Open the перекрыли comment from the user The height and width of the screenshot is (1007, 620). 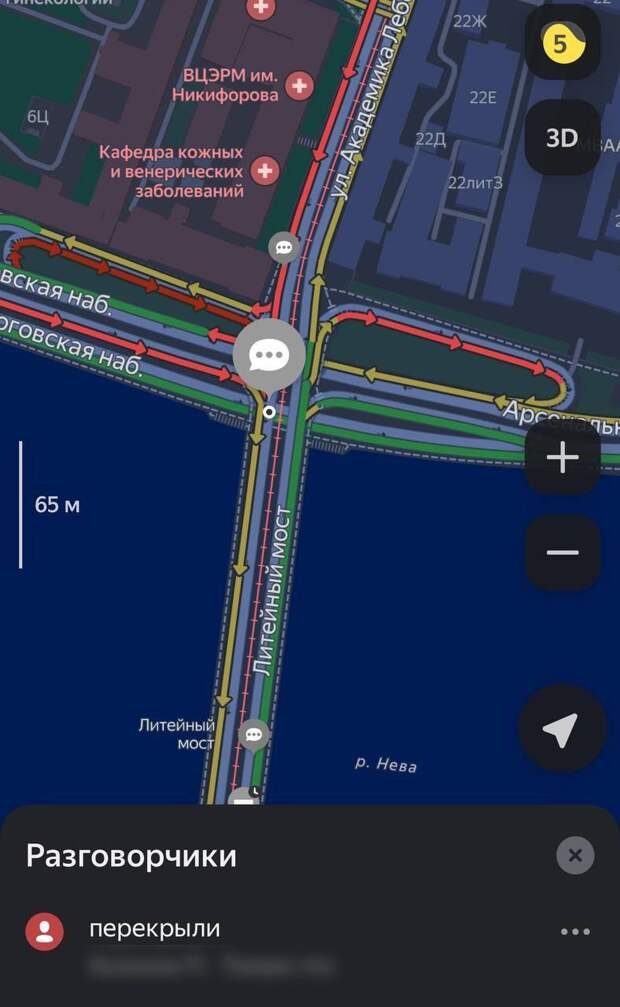[155, 930]
